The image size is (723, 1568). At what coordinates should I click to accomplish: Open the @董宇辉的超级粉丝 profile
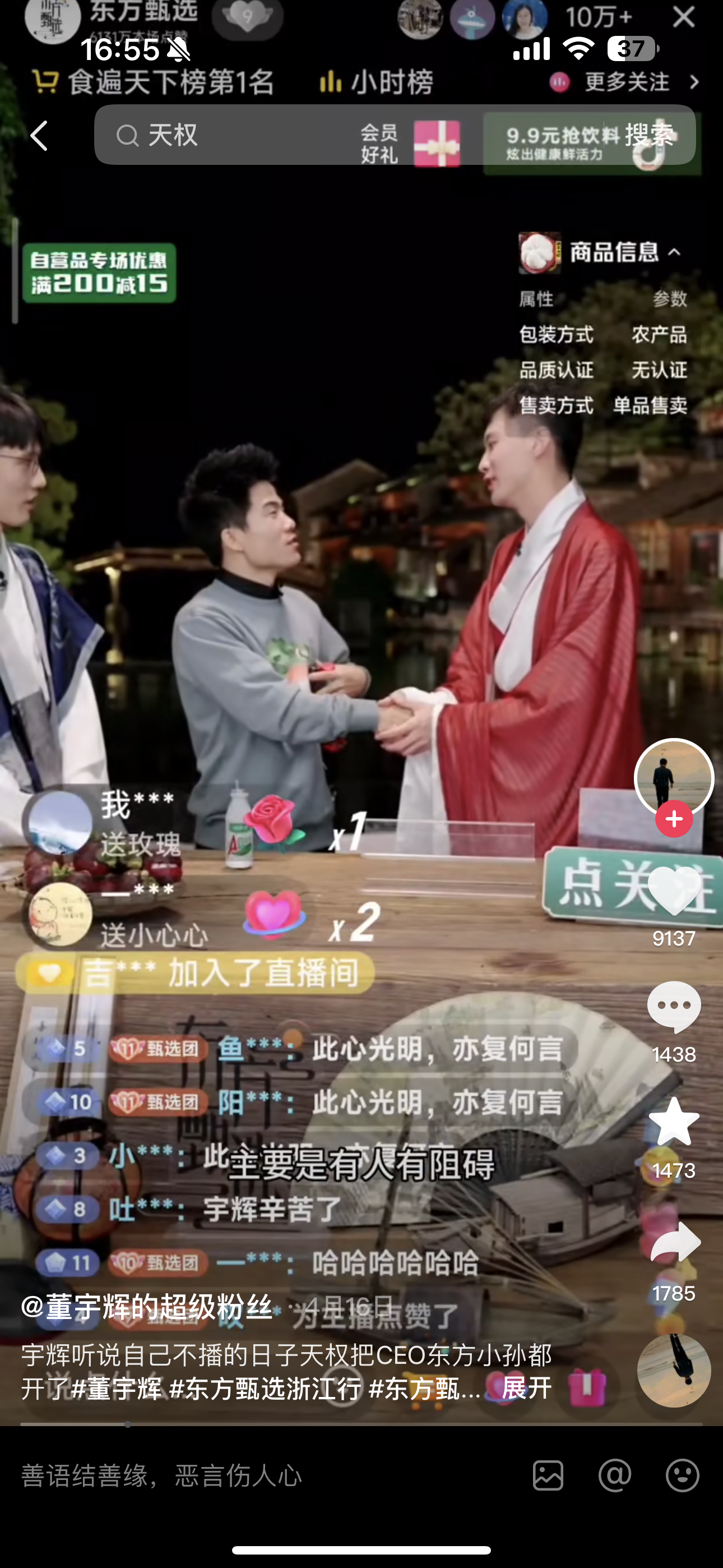click(147, 1306)
